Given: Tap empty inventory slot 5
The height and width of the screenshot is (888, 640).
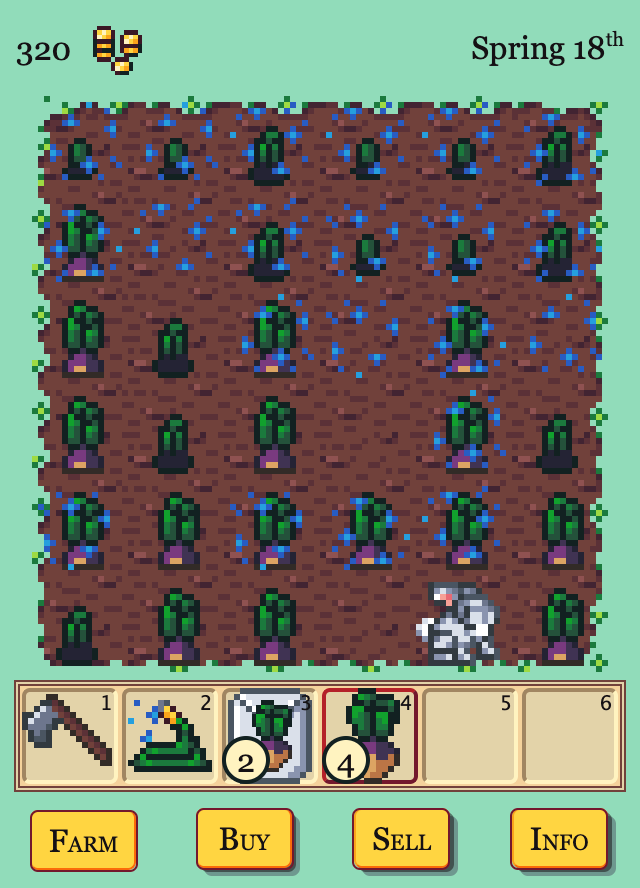Looking at the screenshot, I should pyautogui.click(x=469, y=736).
